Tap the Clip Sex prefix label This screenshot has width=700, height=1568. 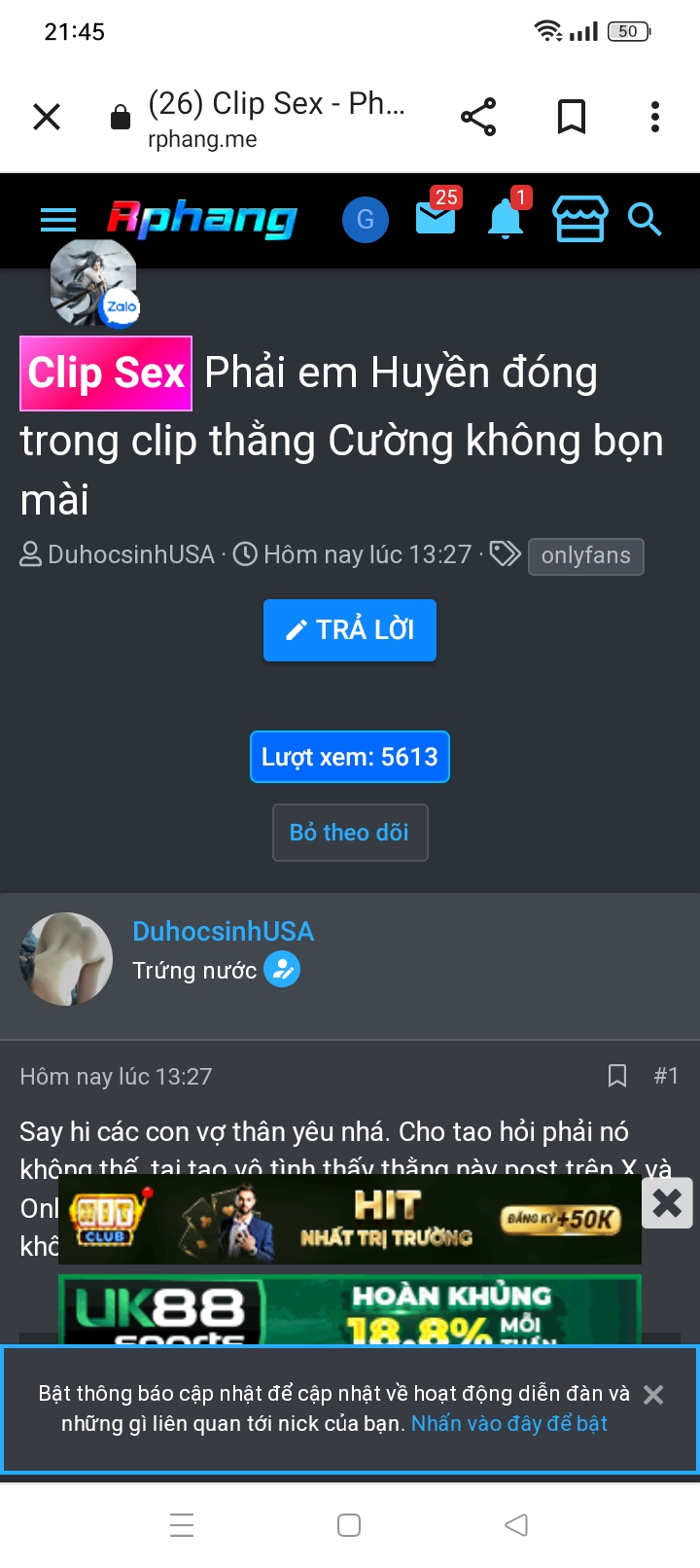tap(106, 374)
